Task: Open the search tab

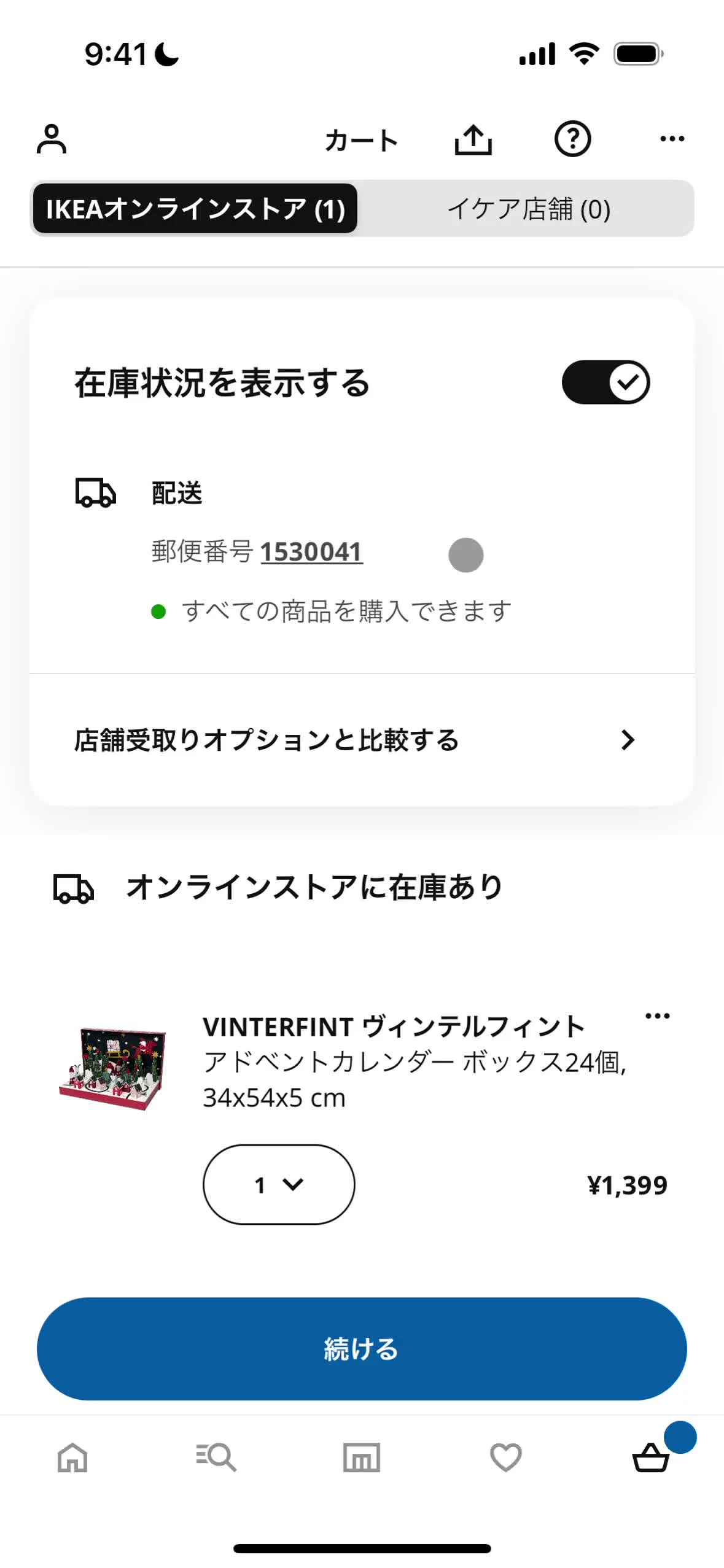Action: 216,1457
